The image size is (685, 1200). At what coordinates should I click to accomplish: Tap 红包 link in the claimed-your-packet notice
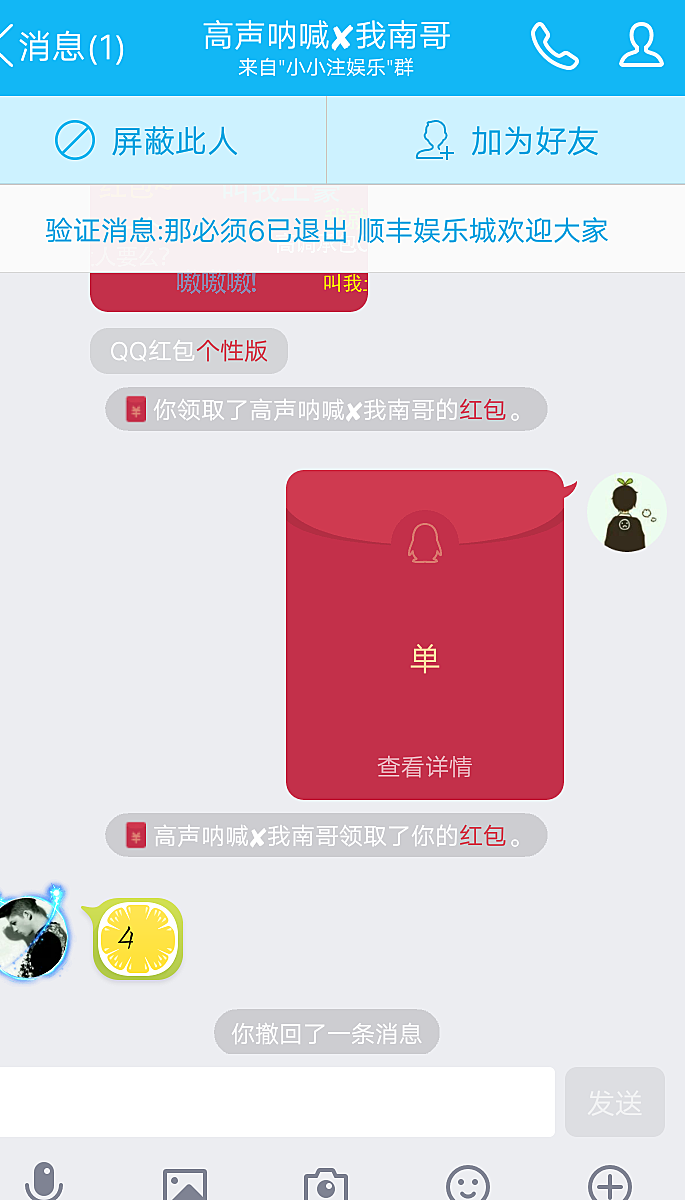(x=482, y=836)
